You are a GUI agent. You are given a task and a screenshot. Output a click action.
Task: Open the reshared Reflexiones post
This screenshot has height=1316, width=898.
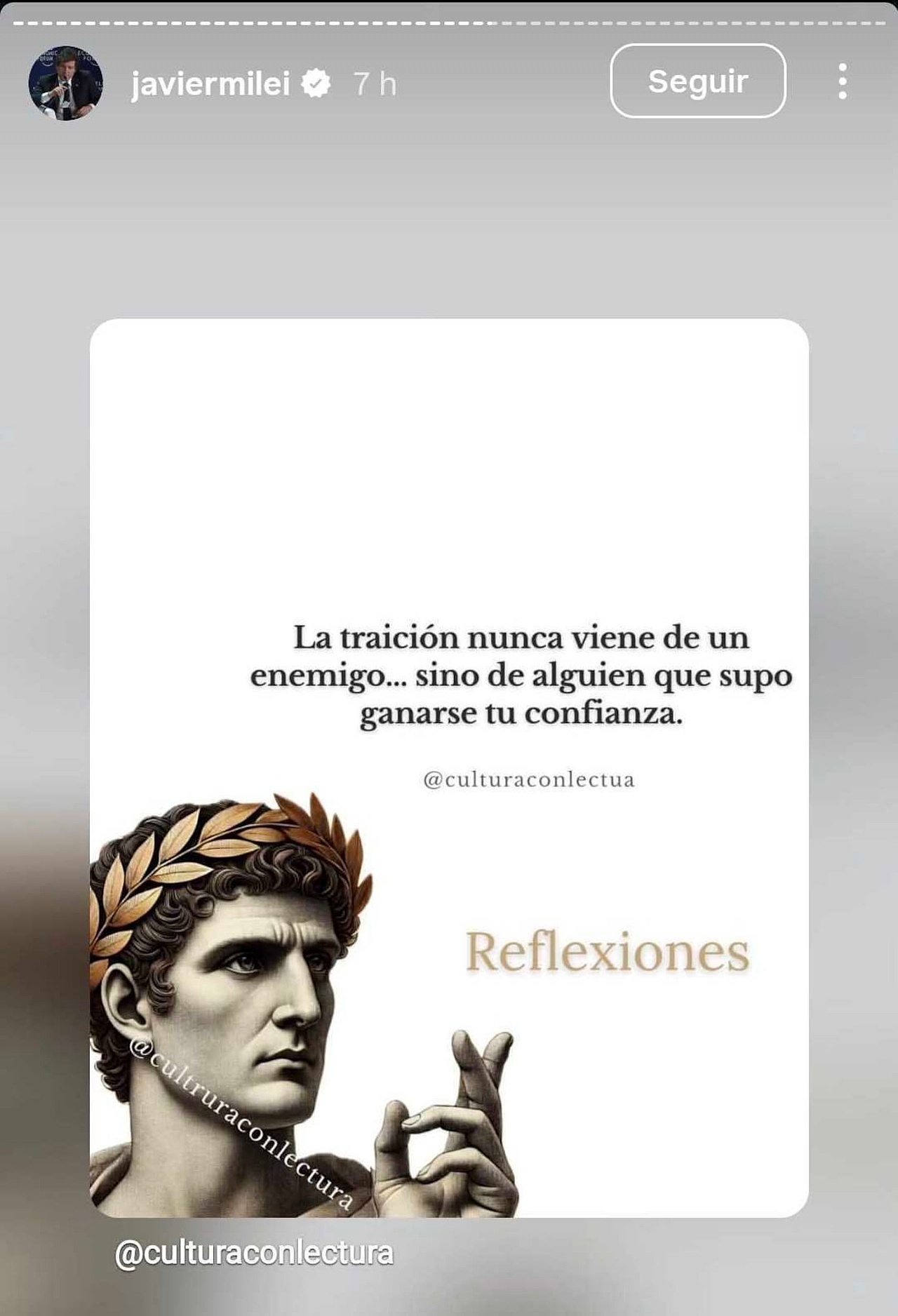(449, 767)
